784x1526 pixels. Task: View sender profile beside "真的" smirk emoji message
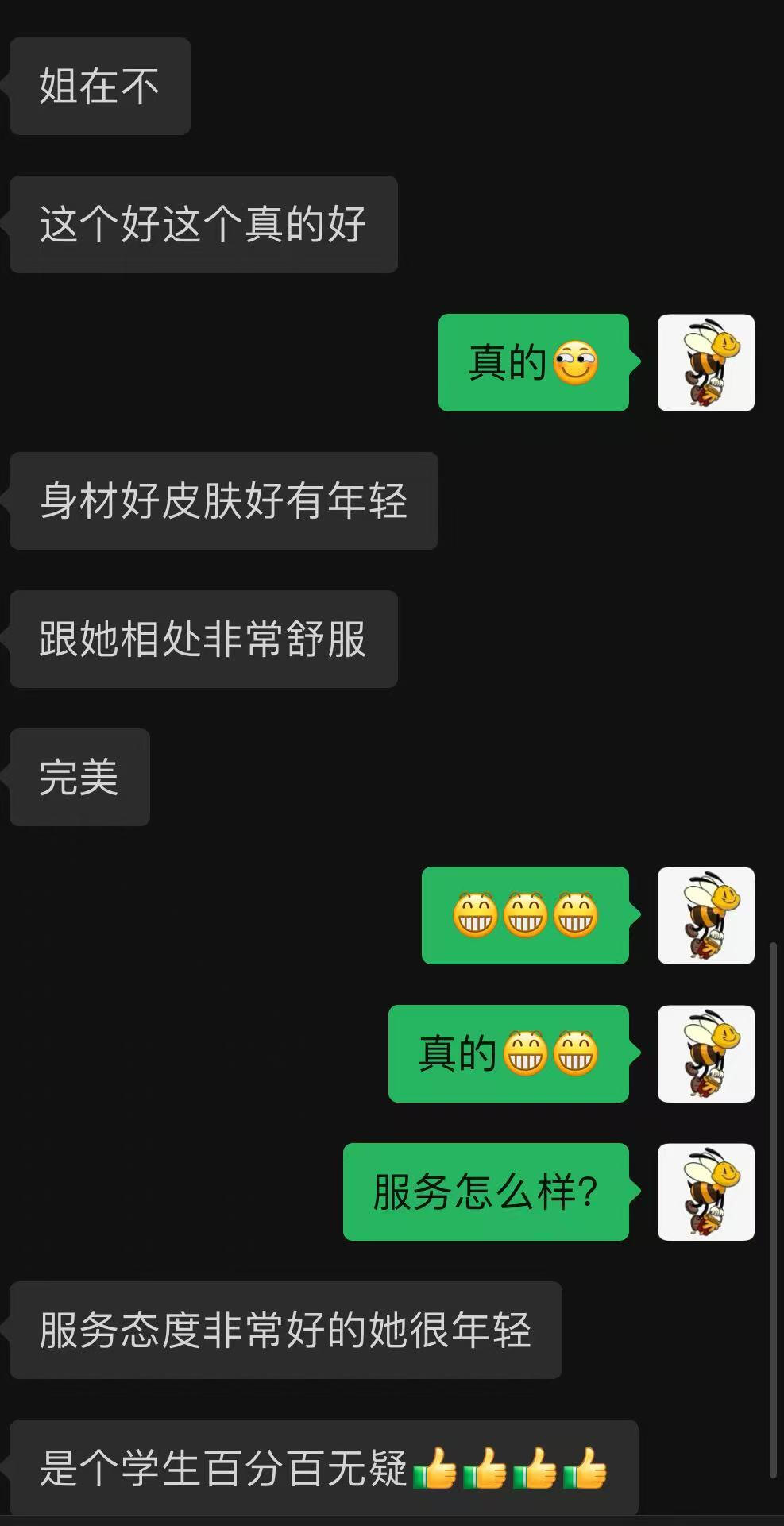pyautogui.click(x=705, y=362)
